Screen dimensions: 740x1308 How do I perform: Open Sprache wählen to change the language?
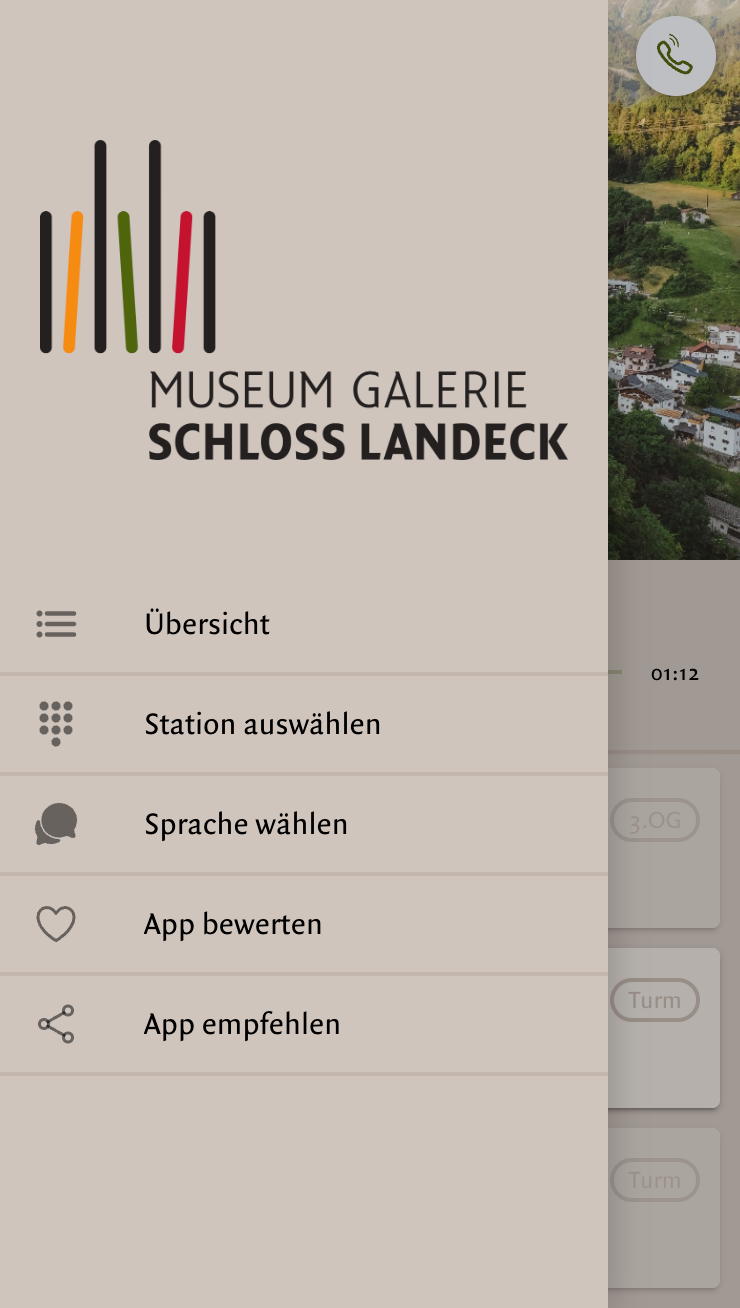(246, 824)
